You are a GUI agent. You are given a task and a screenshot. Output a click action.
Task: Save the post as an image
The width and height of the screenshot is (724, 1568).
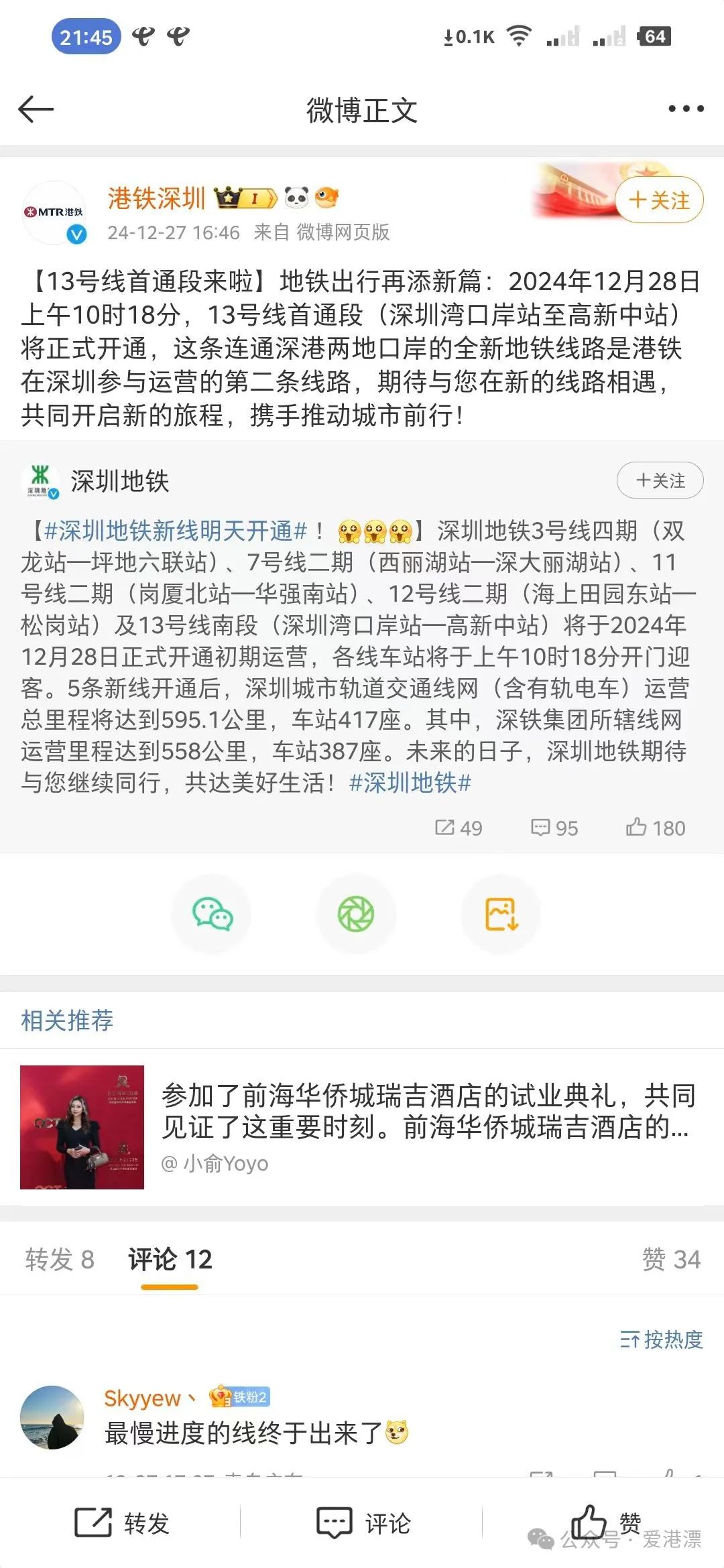pyautogui.click(x=501, y=914)
